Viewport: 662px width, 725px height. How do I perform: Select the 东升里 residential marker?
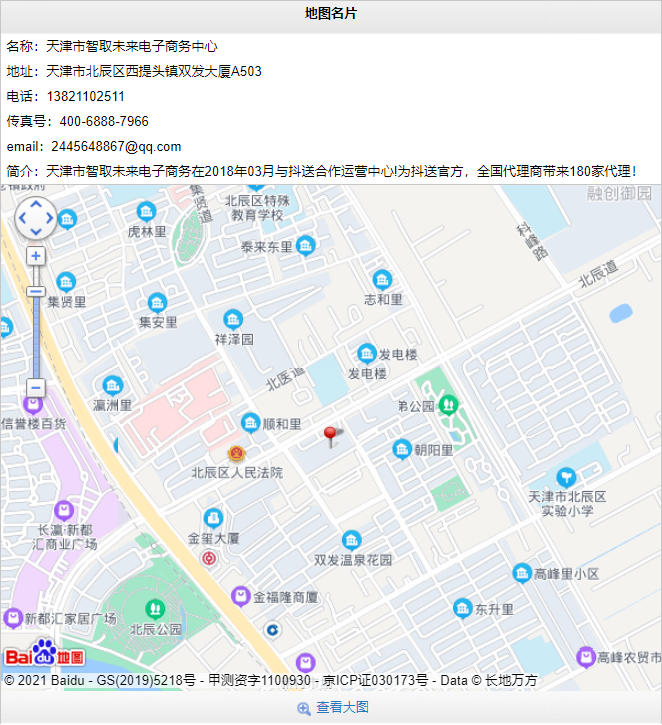point(462,608)
